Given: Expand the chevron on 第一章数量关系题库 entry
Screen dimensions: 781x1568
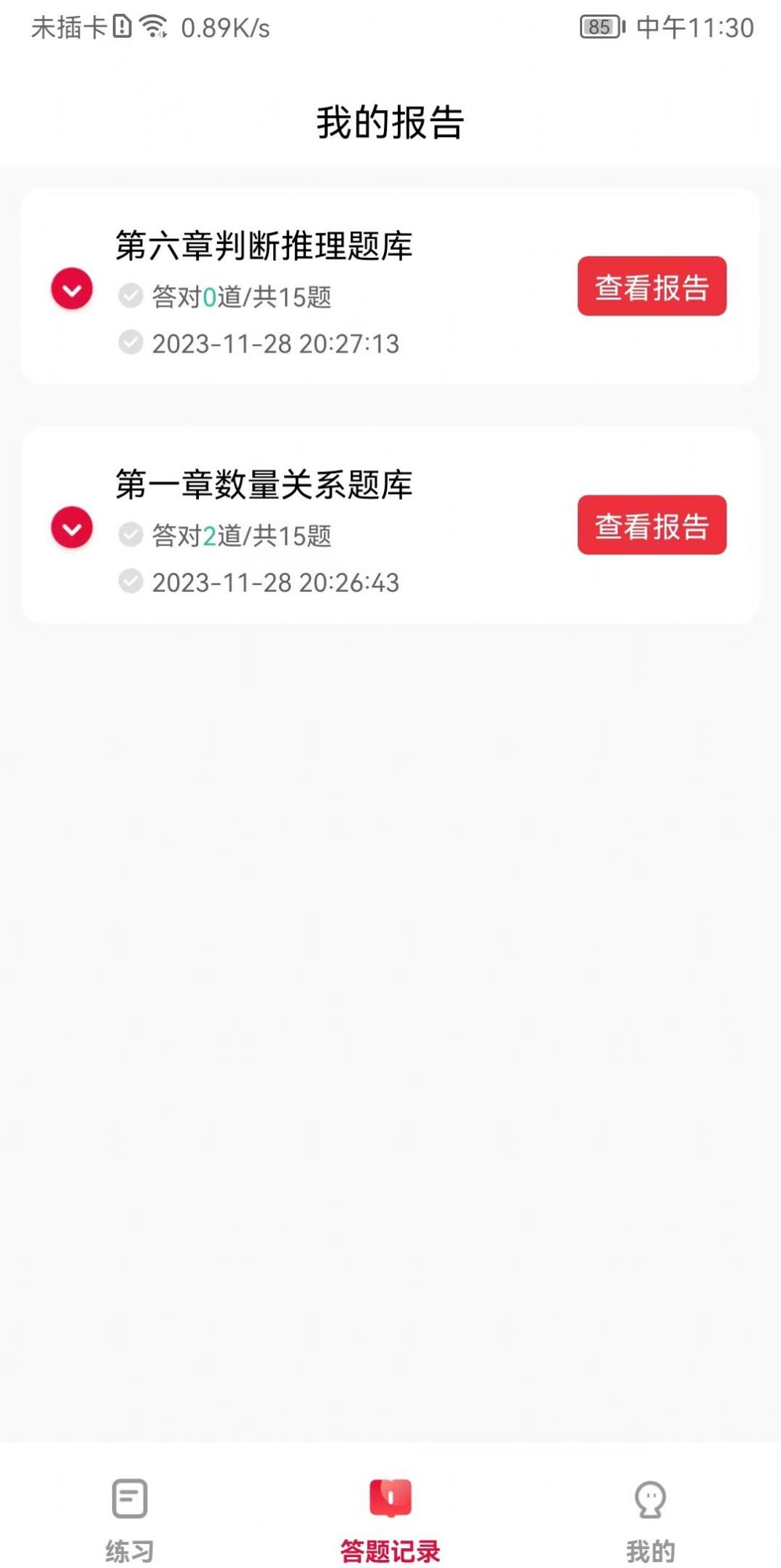Looking at the screenshot, I should 71,526.
